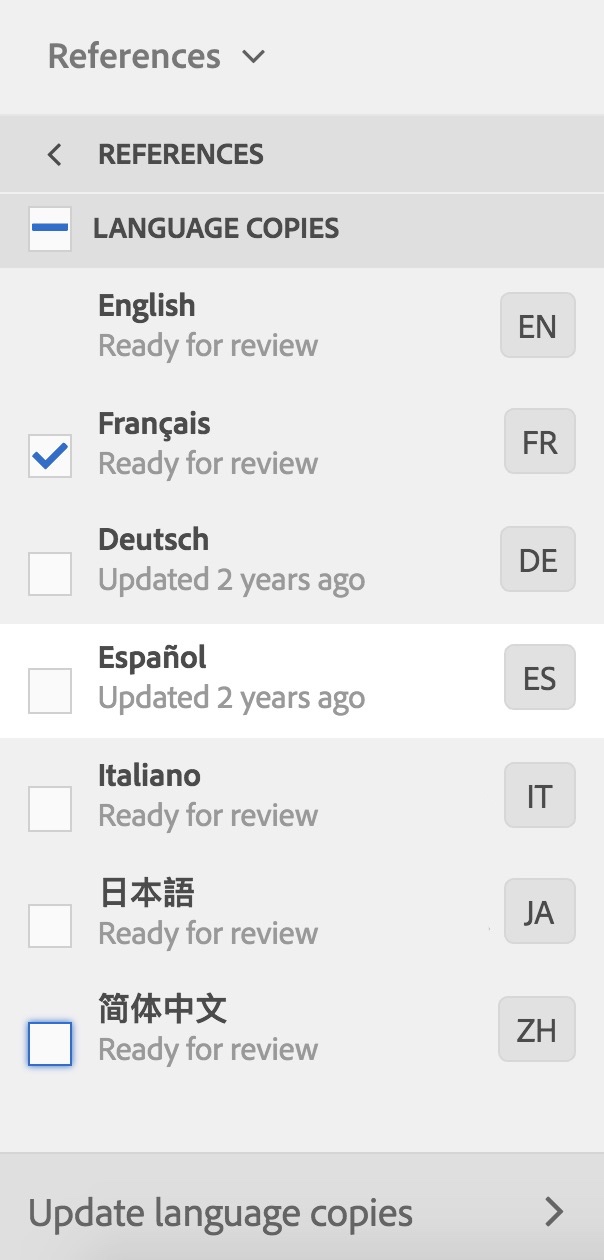Uncheck the Français language copy
The image size is (604, 1260).
tap(50, 457)
